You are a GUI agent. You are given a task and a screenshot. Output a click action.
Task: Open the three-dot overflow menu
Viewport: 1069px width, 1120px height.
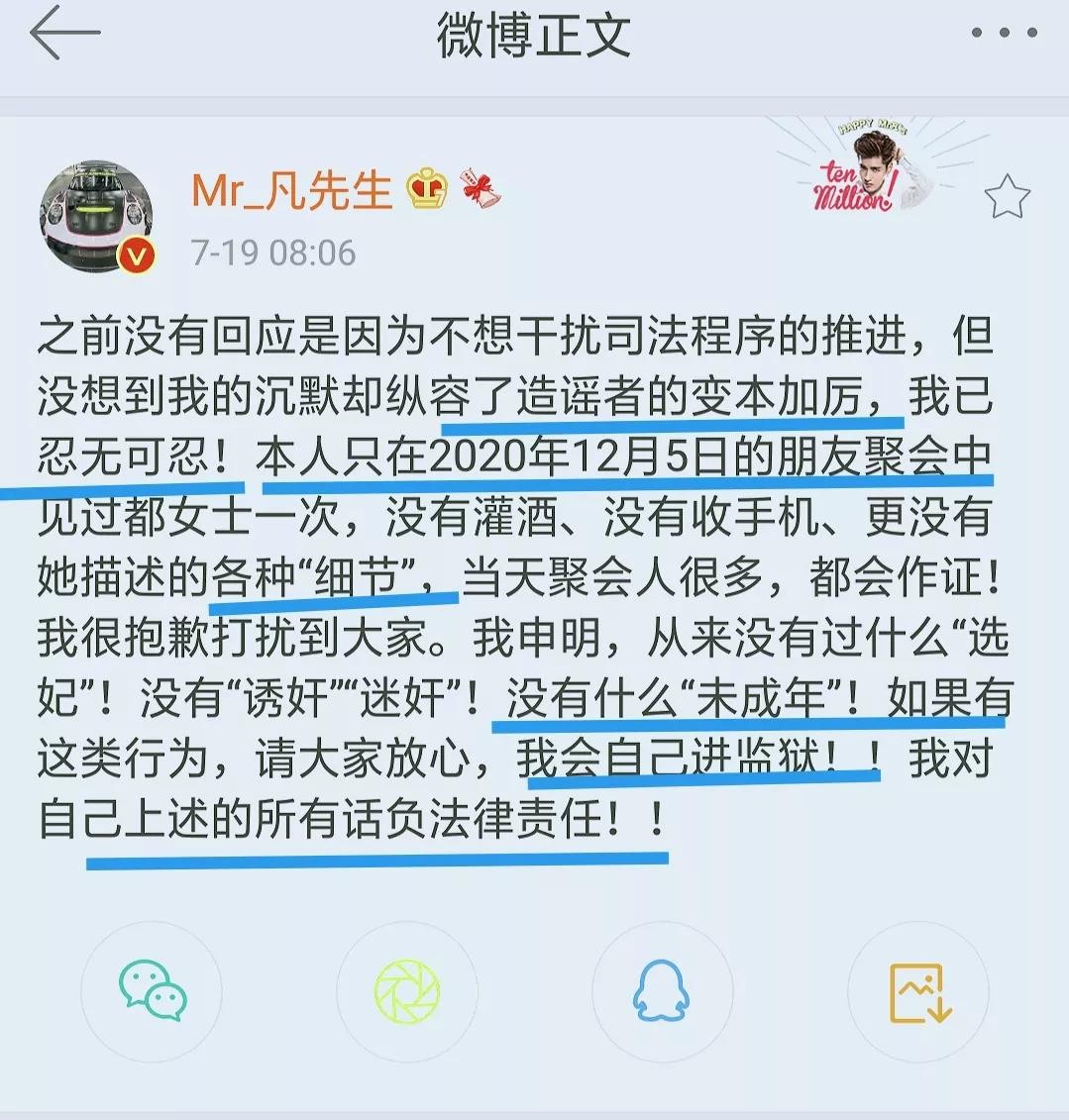tap(1004, 33)
